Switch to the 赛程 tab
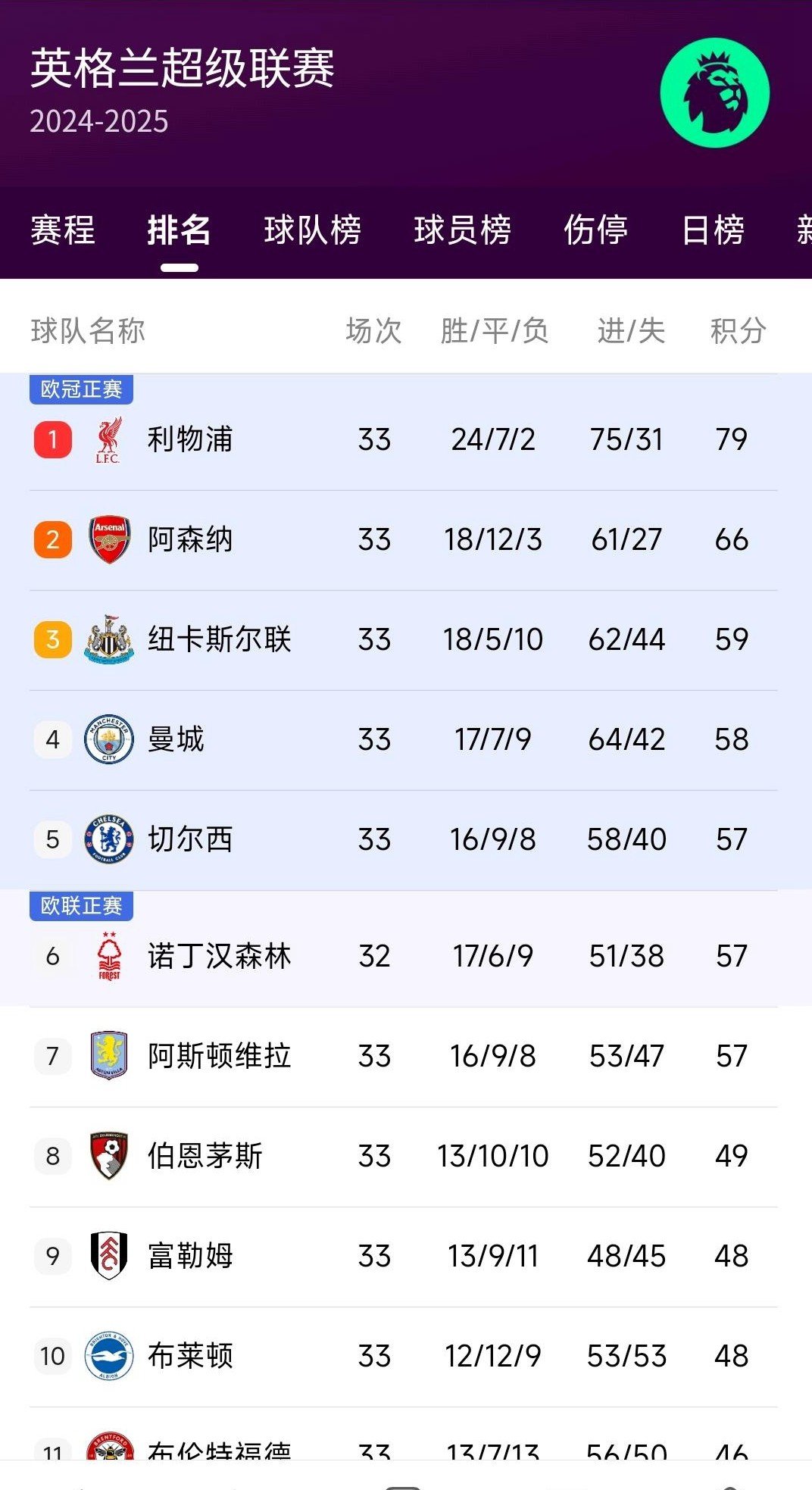Screen dimensions: 812x1490 click(x=63, y=230)
